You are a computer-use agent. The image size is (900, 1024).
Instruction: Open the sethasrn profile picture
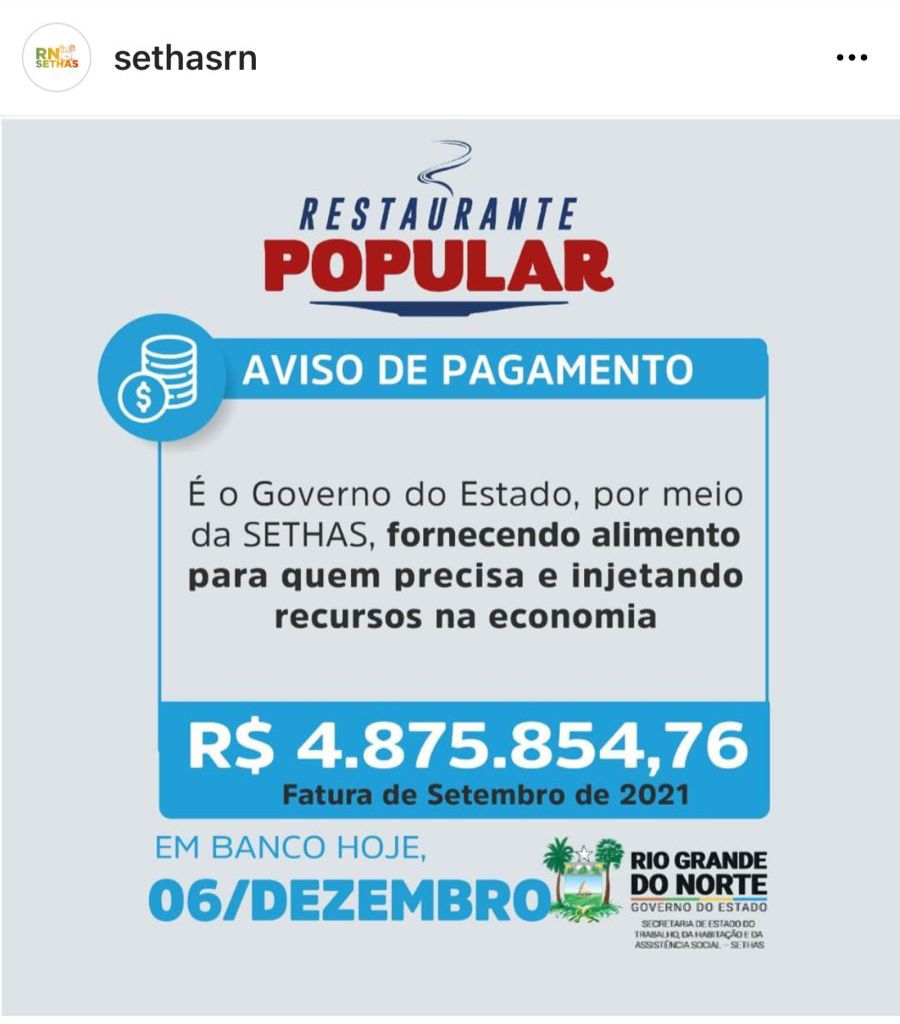[57, 58]
